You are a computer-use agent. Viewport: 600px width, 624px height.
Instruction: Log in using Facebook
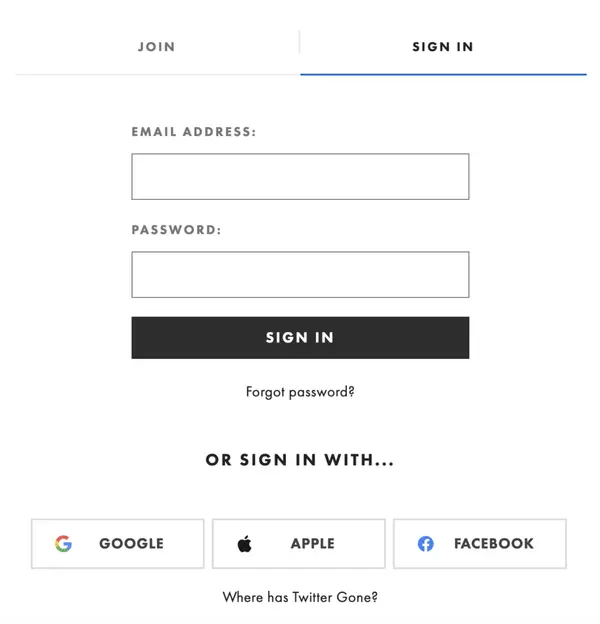[x=479, y=544]
